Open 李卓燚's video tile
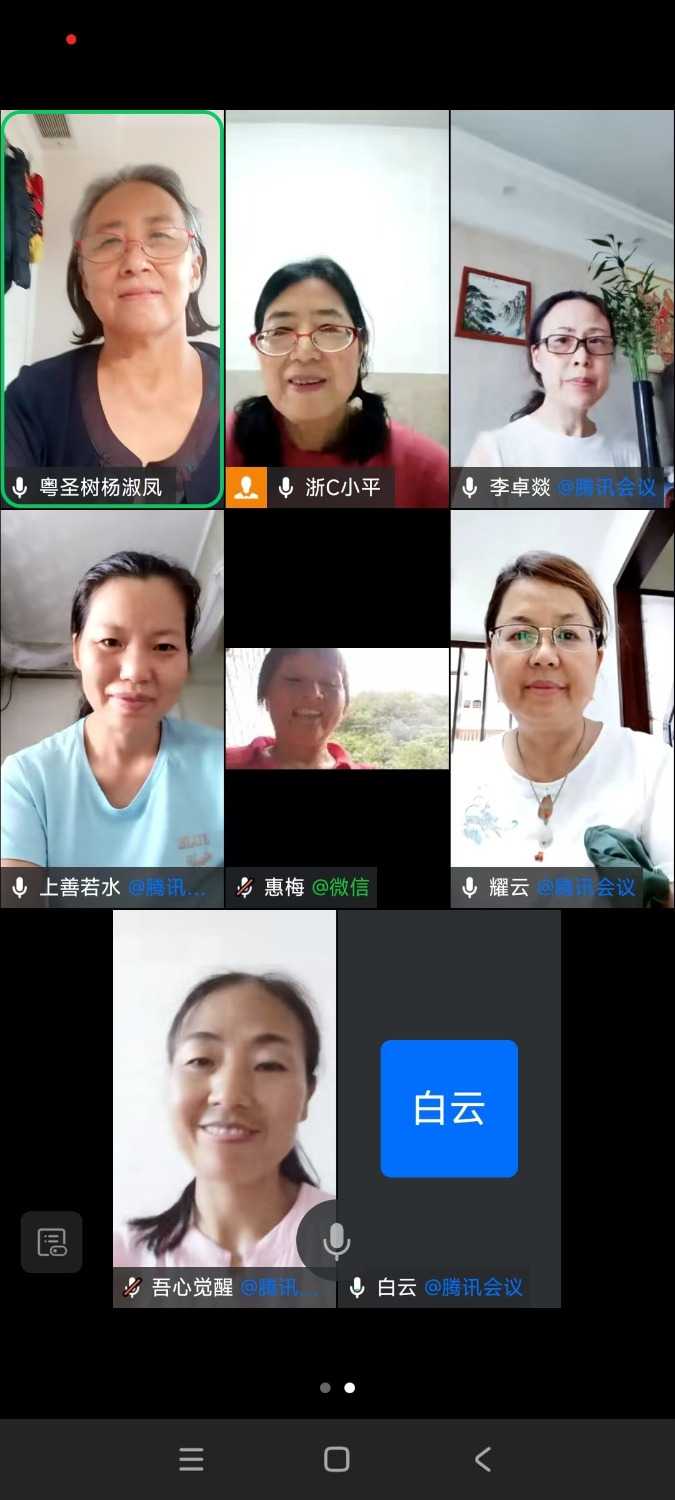This screenshot has width=675, height=1500. 562,300
